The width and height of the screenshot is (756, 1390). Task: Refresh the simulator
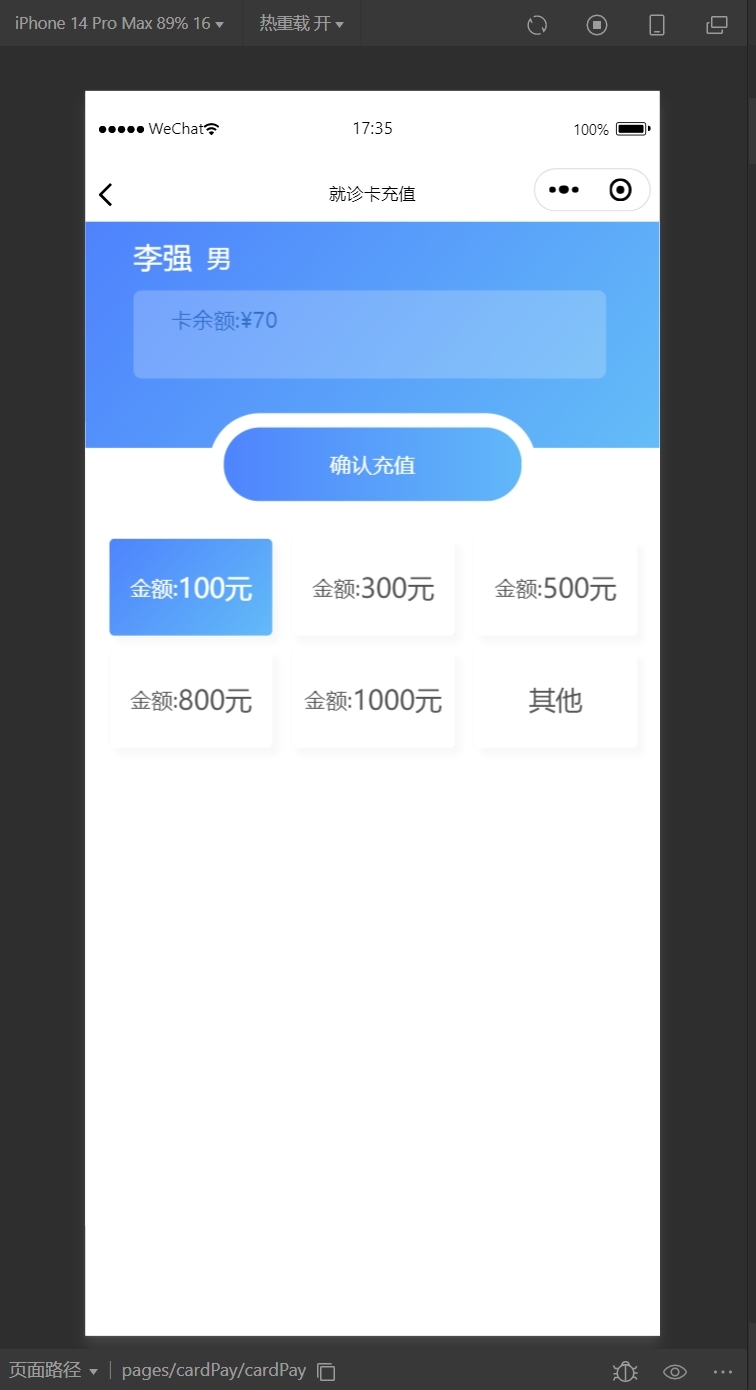coord(537,25)
